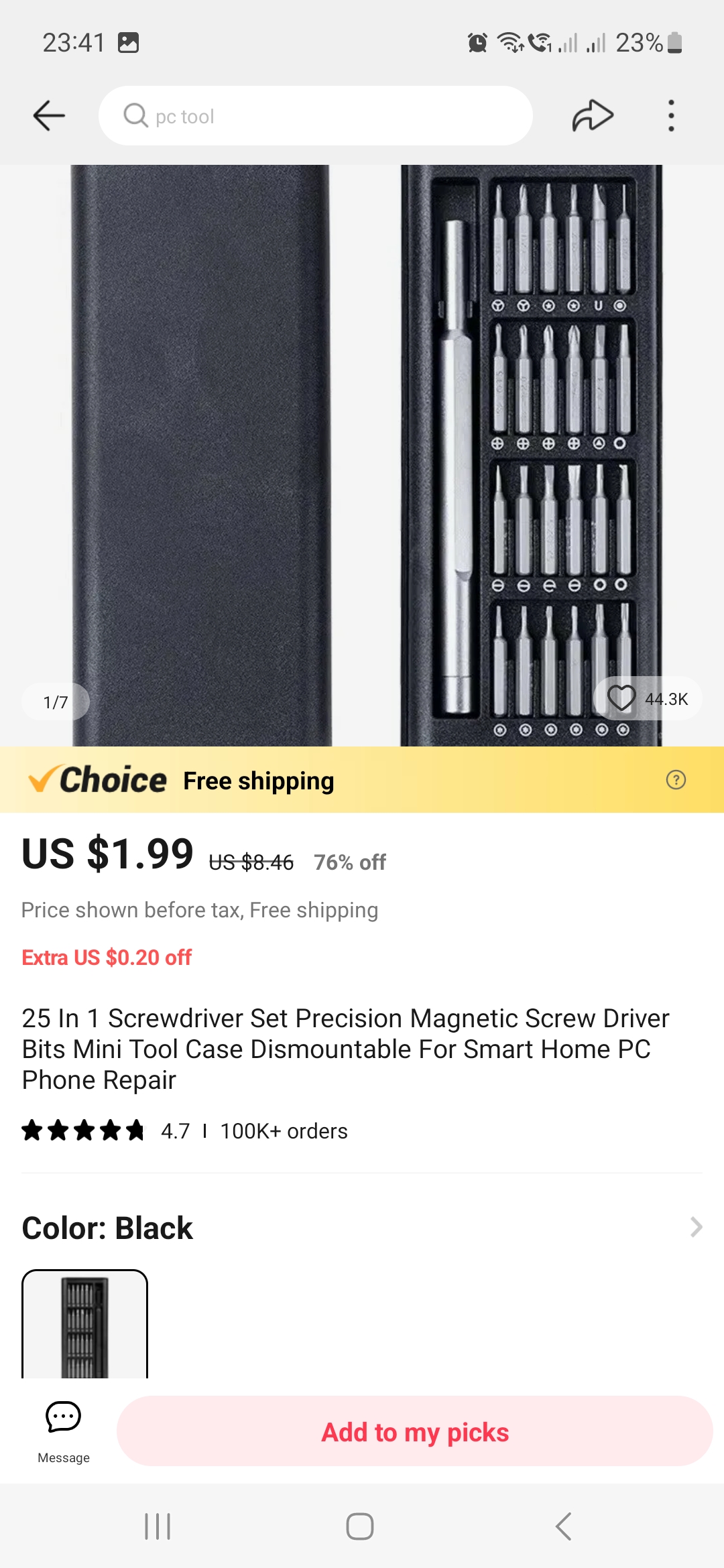Select the black screwdriver color thumbnail
Screen dimensions: 724x1568
click(84, 1324)
